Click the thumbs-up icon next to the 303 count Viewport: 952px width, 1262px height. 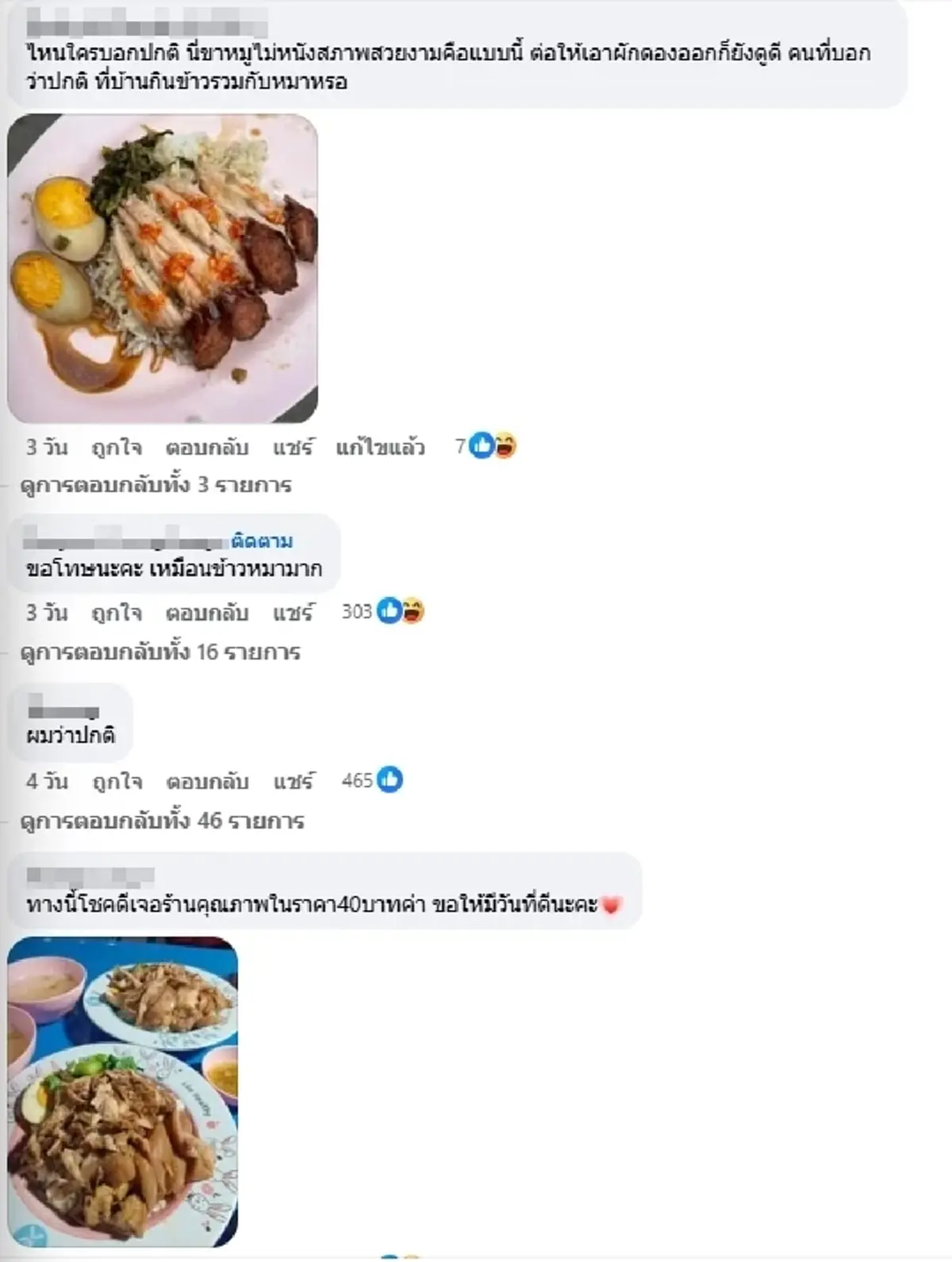(389, 610)
